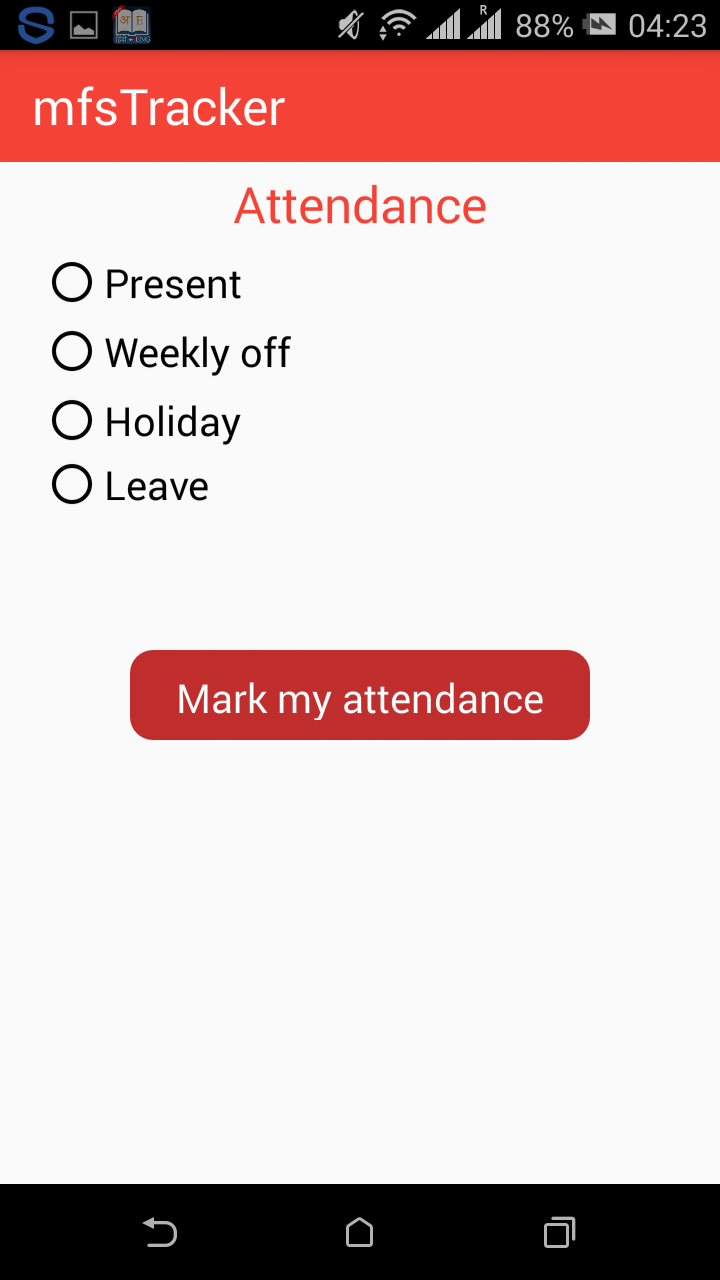Go back using the system back button
This screenshot has width=720, height=1280.
coord(160,1232)
